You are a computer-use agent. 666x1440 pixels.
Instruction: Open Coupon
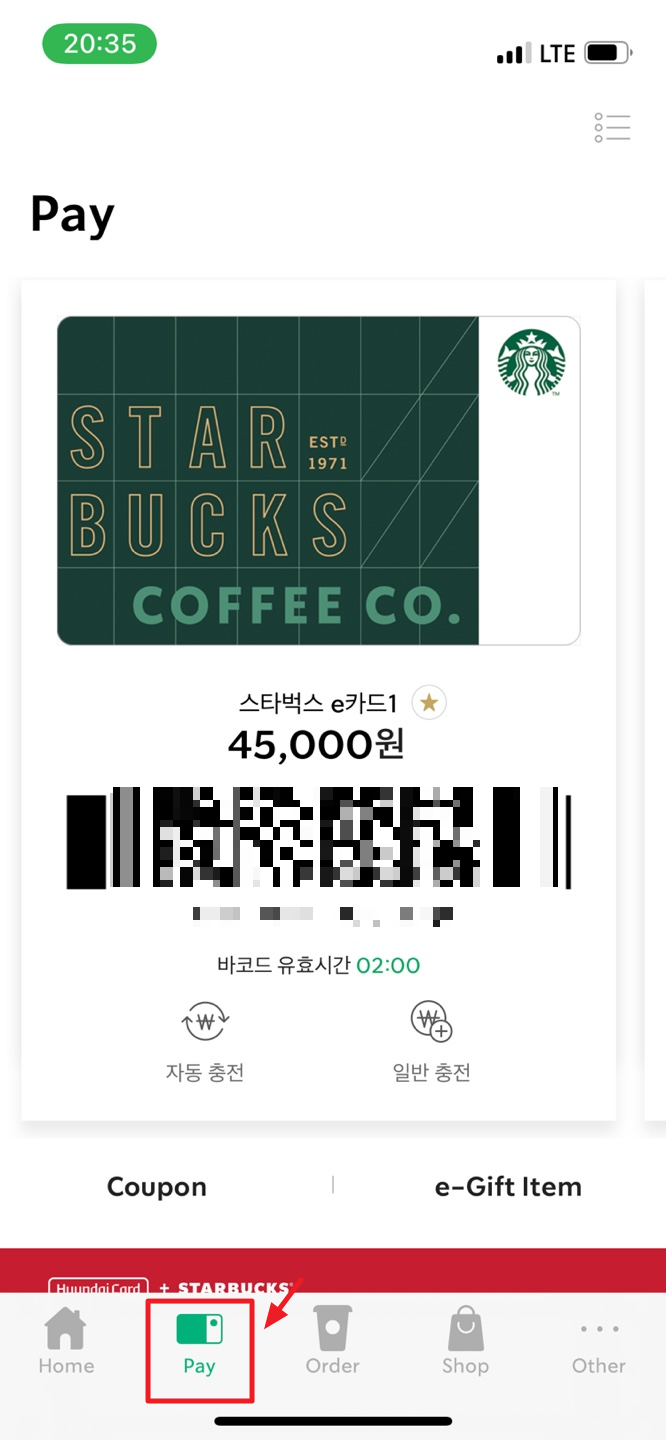[157, 1187]
